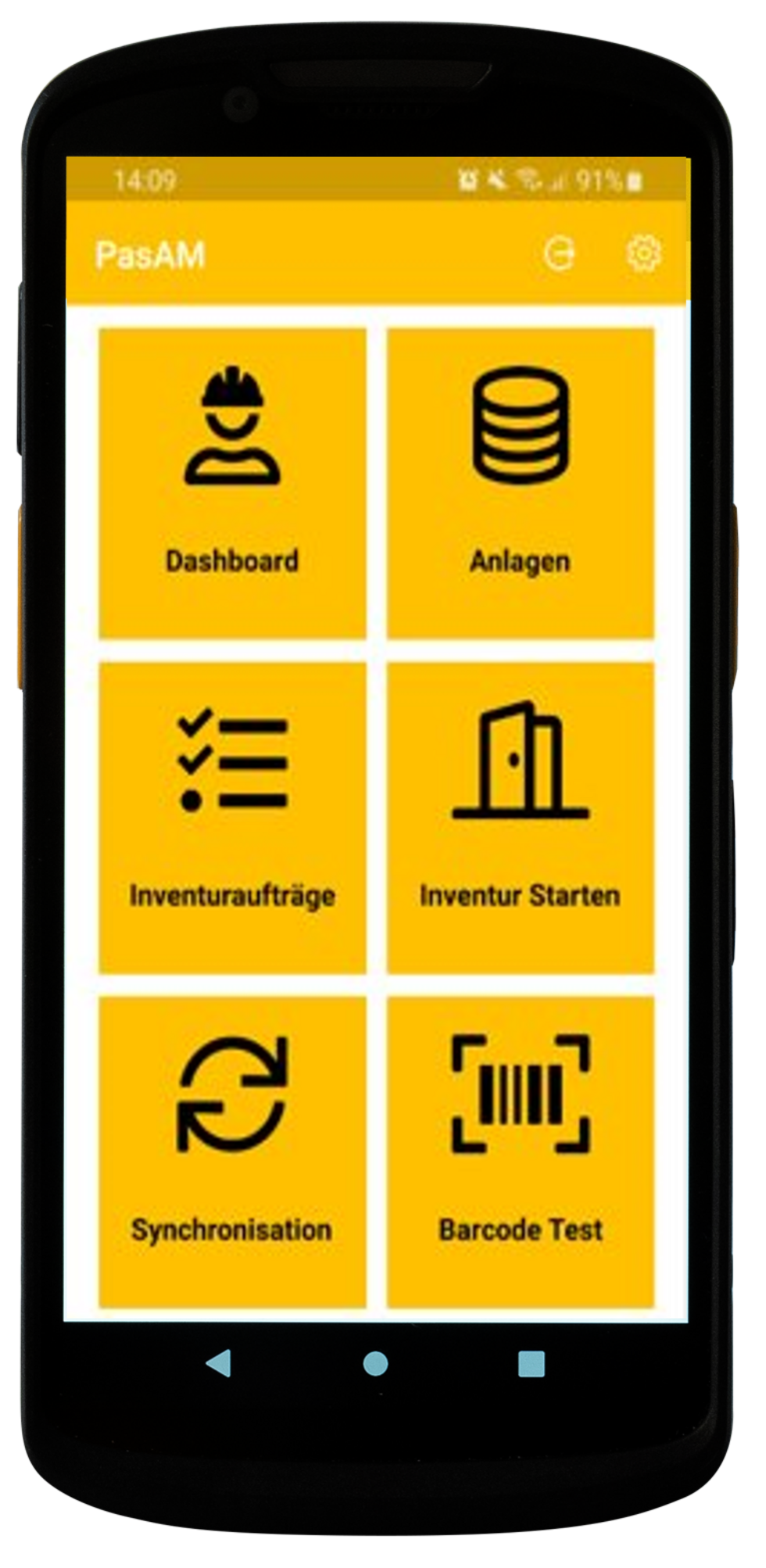Tap the Inventur Starten tile
This screenshot has width=766, height=1568.
[x=520, y=817]
